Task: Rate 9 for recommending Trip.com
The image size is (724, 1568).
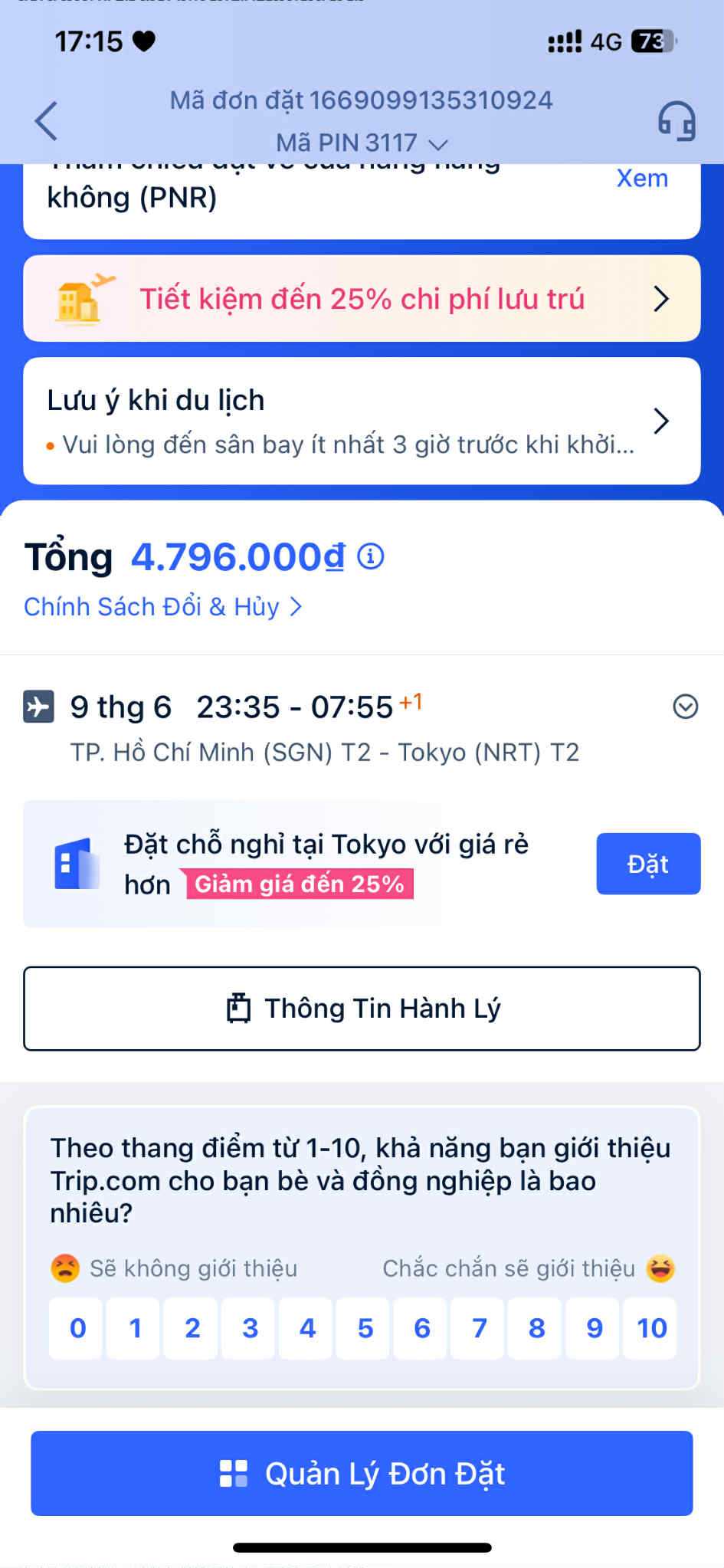Action: tap(595, 1328)
